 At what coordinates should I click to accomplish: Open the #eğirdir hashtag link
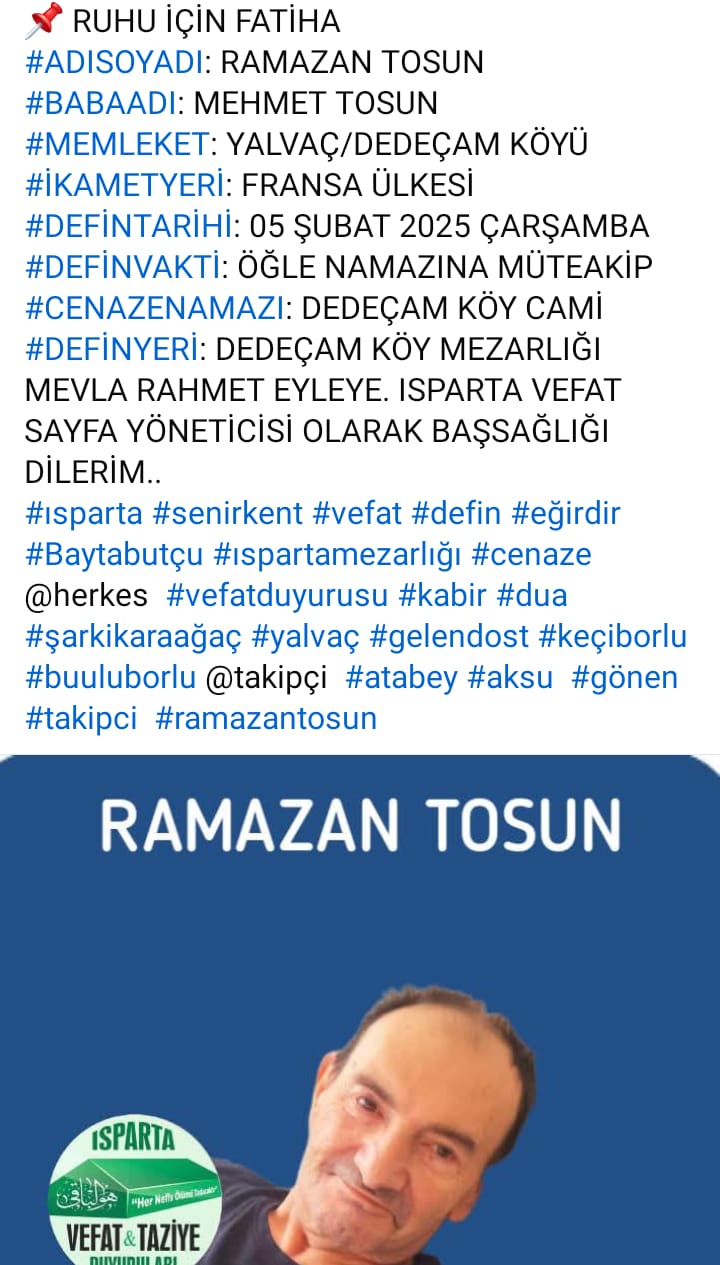(566, 513)
